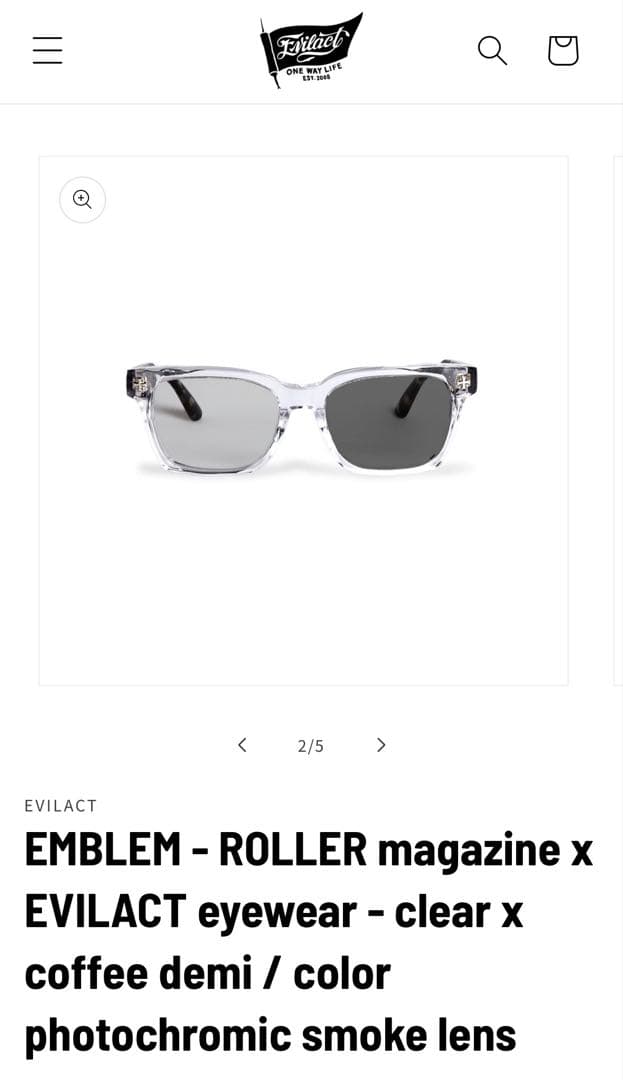Open the hamburger navigation menu
Viewport: 623px width, 1080px height.
(47, 50)
